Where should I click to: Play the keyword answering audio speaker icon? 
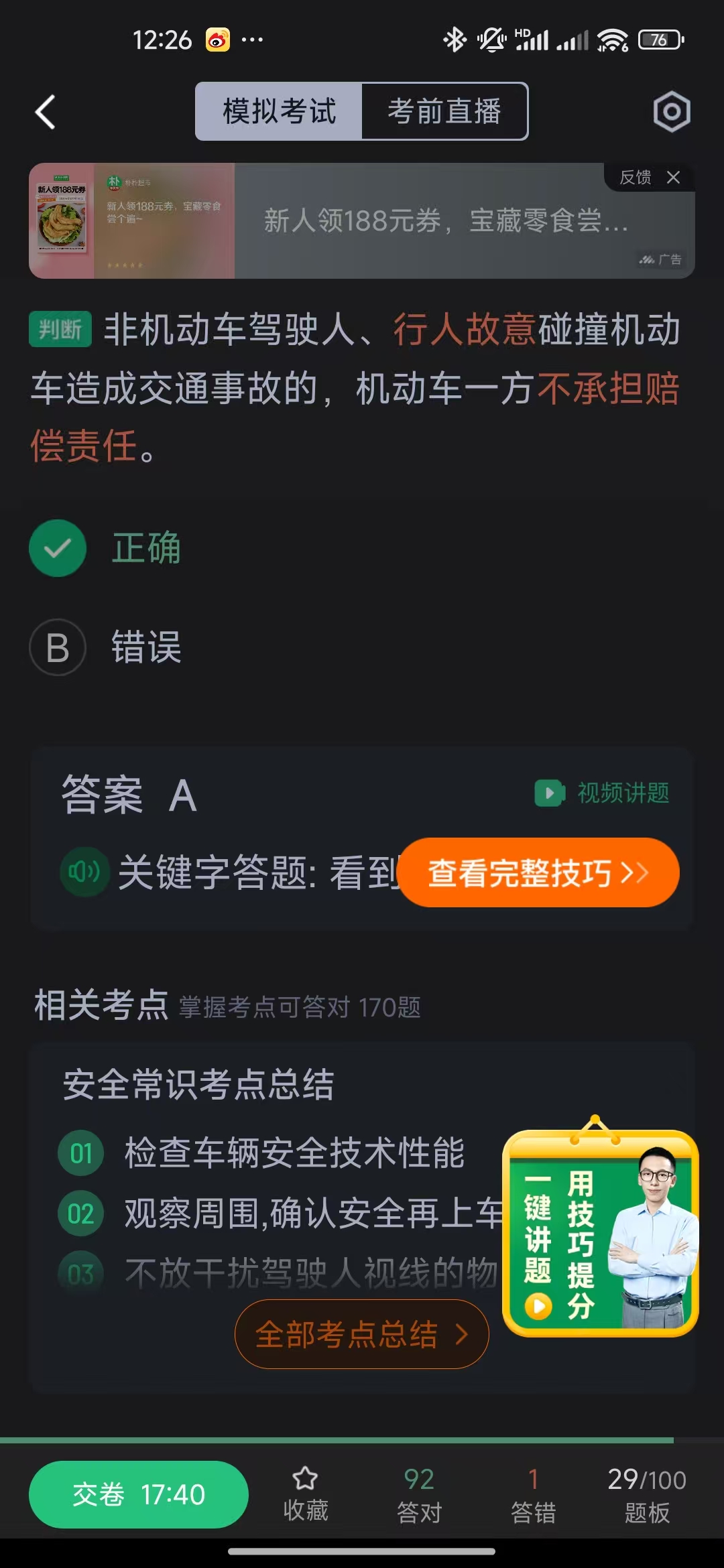84,872
